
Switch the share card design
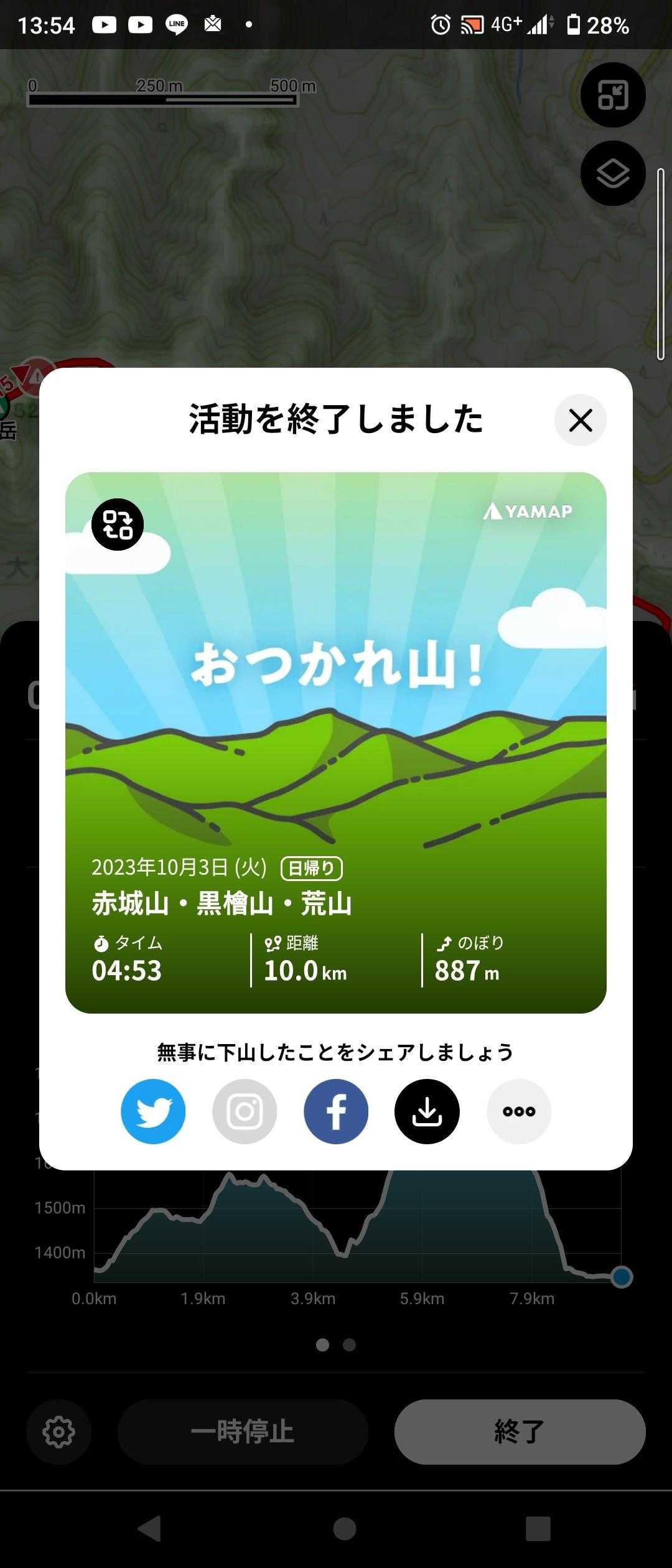pyautogui.click(x=118, y=525)
